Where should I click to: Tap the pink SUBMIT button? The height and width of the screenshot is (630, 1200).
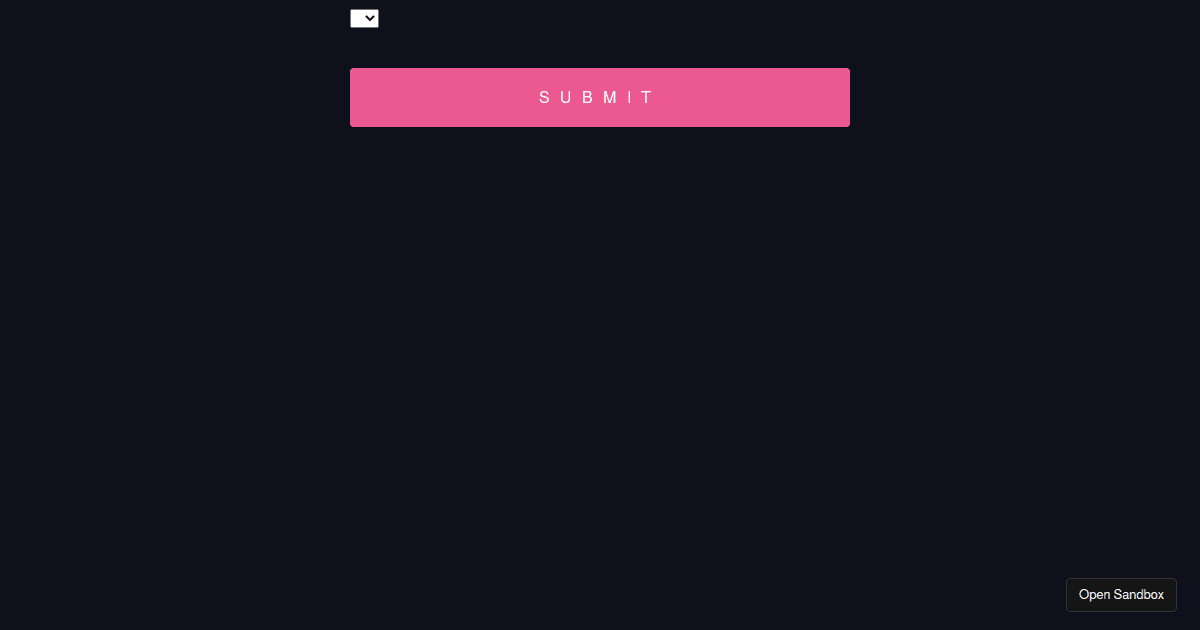pyautogui.click(x=599, y=97)
